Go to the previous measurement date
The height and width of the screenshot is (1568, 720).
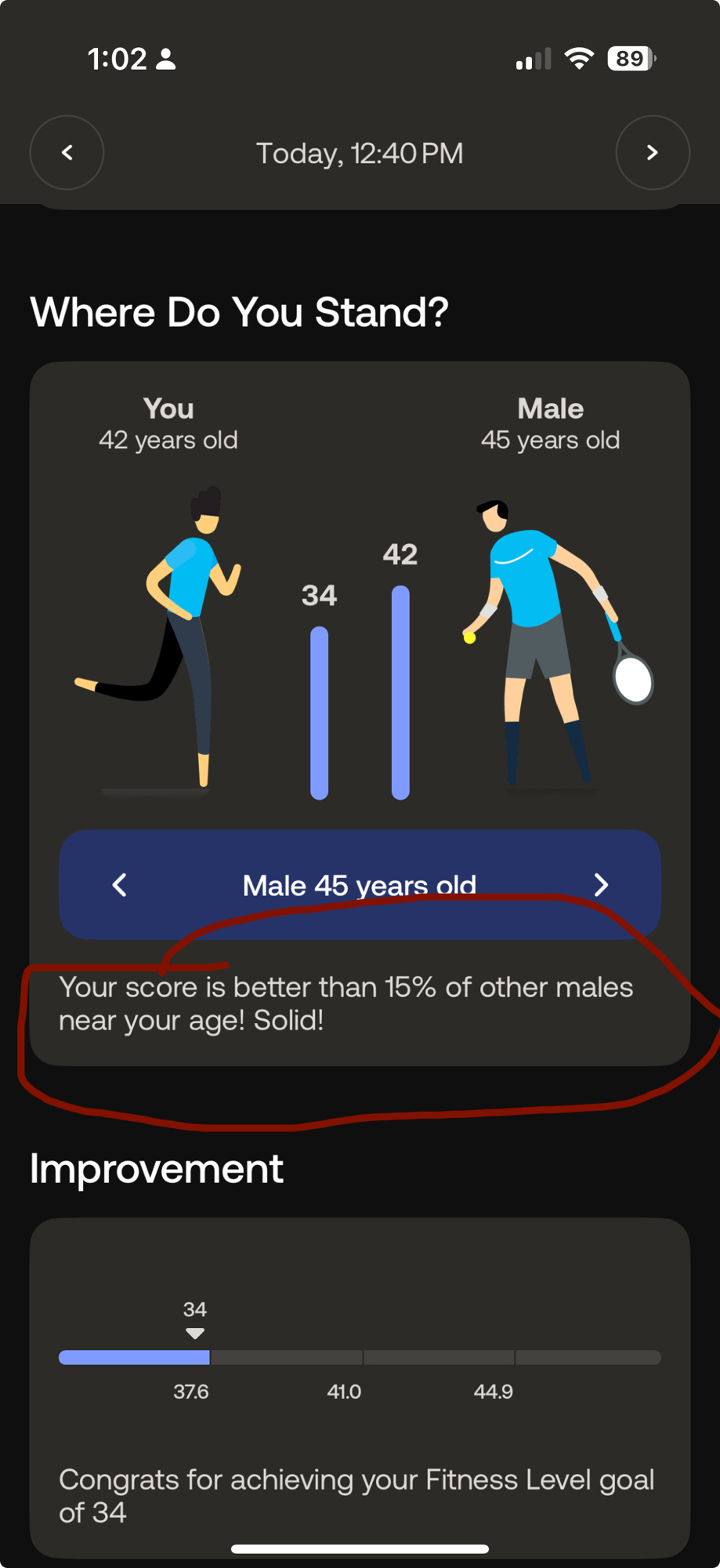(x=67, y=152)
